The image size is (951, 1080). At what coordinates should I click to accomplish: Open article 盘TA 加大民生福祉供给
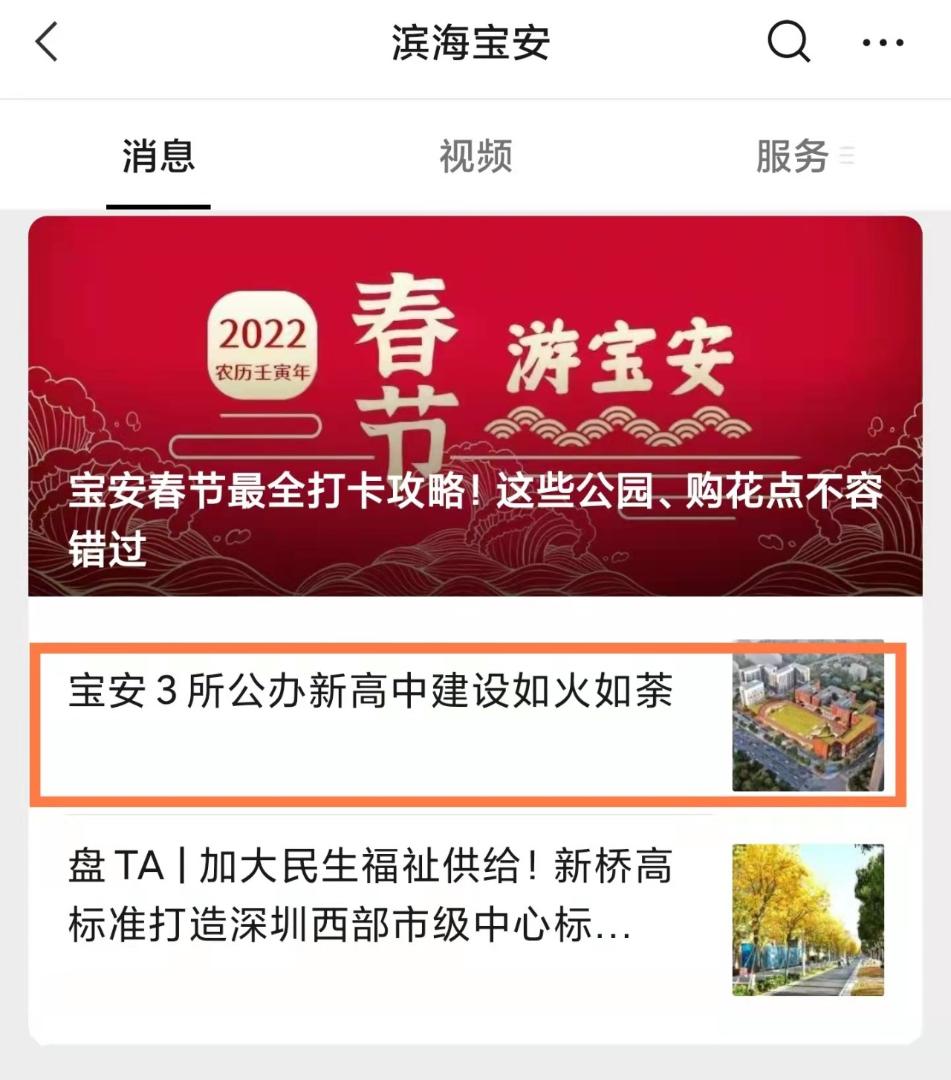[400, 899]
